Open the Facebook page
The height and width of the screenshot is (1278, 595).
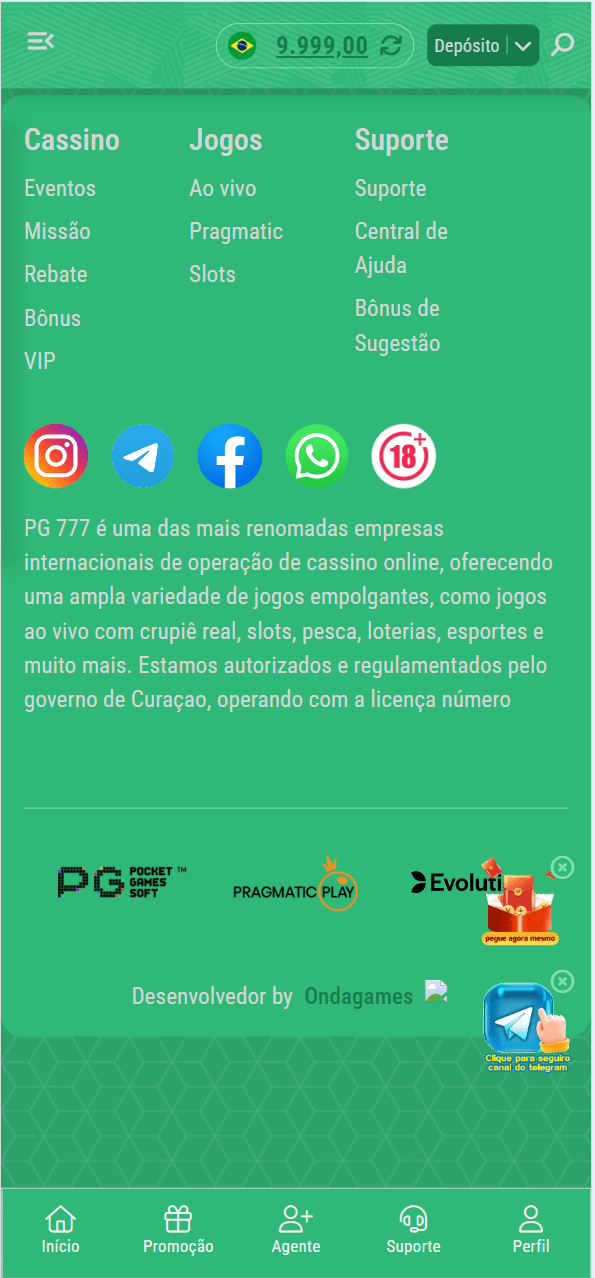230,456
